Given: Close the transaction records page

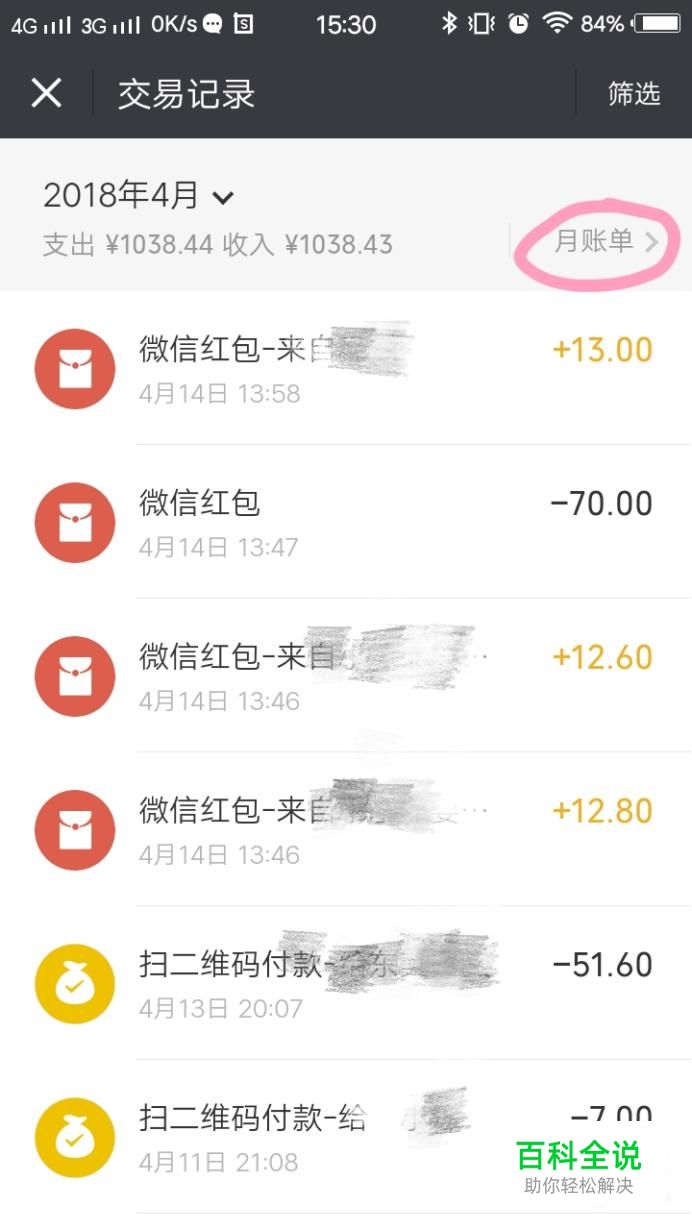Looking at the screenshot, I should coord(46,93).
